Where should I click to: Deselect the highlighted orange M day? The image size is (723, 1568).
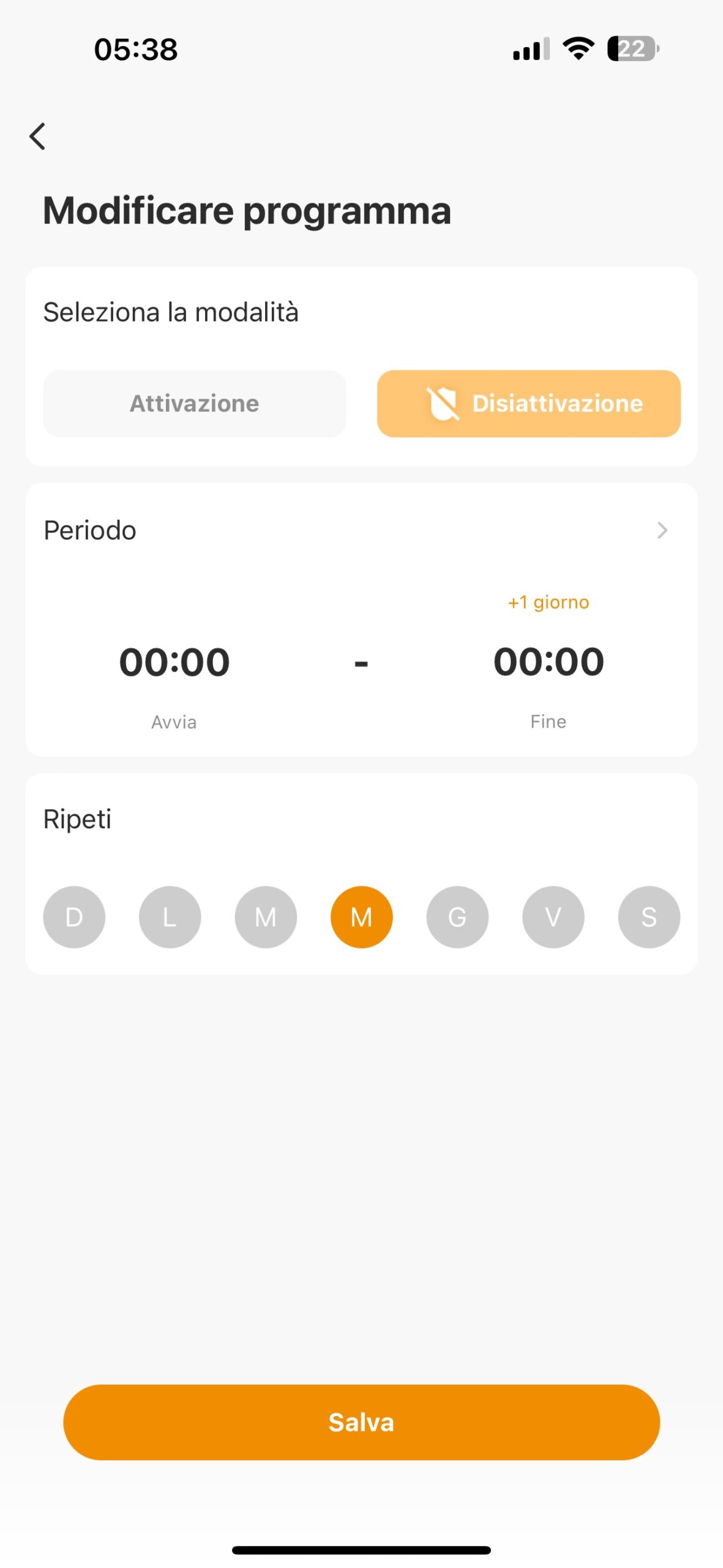361,917
